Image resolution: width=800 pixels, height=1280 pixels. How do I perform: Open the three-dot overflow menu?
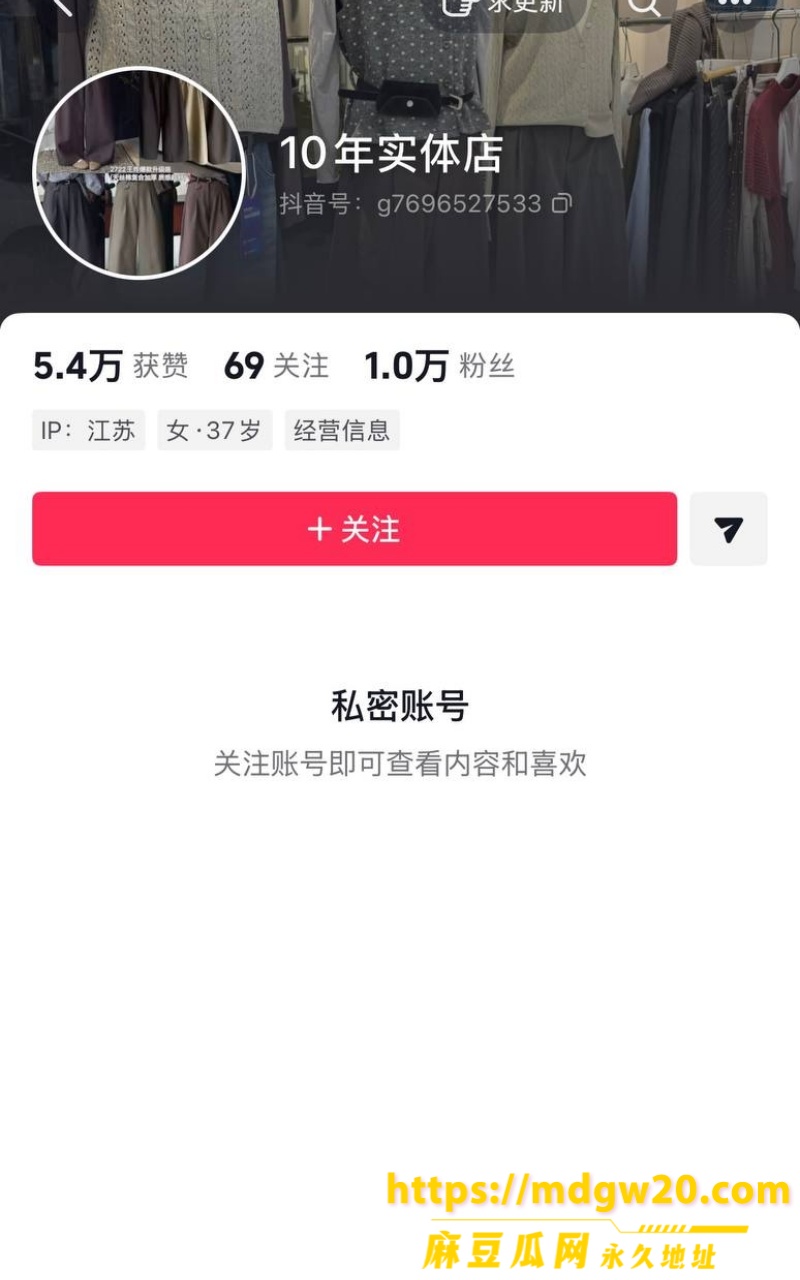pyautogui.click(x=734, y=4)
